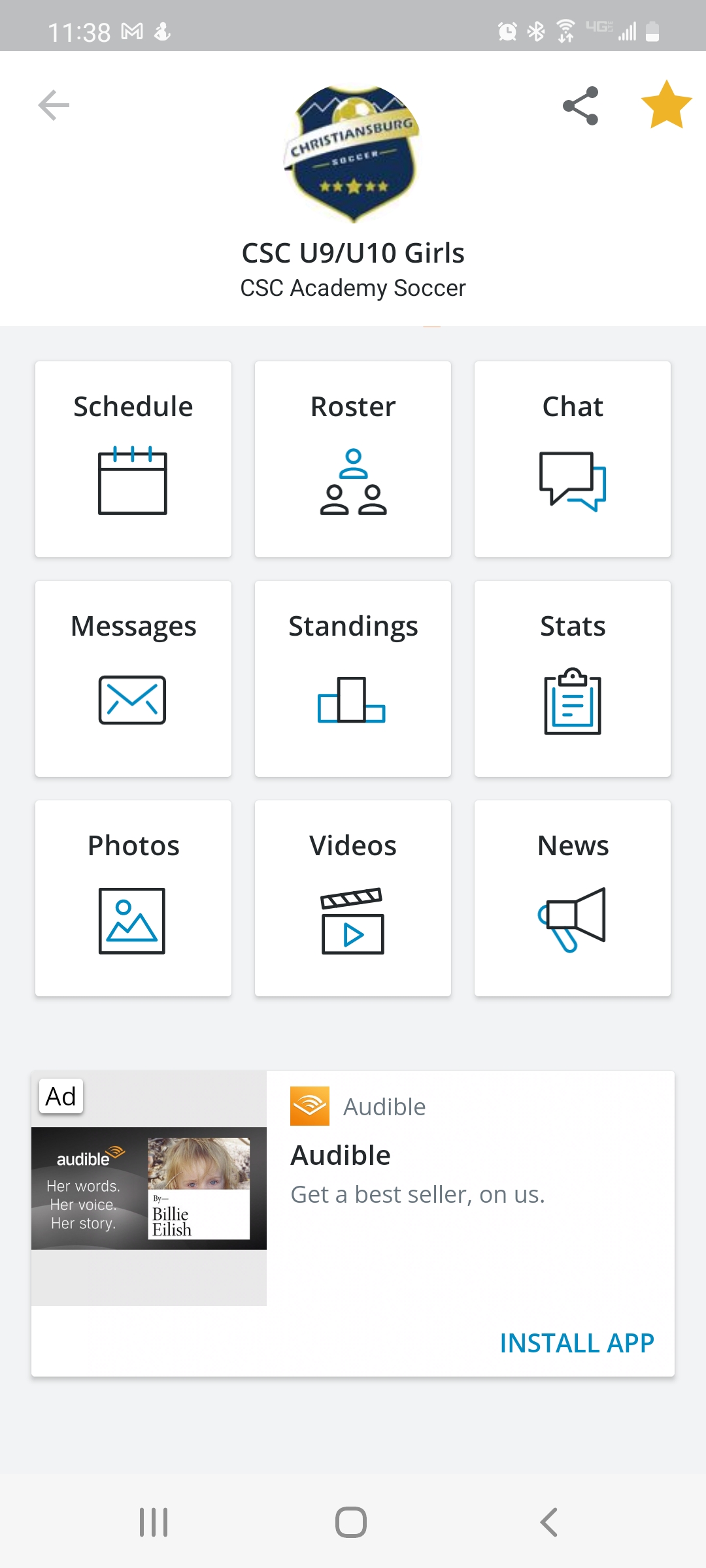Read team News
This screenshot has width=706, height=1568.
pyautogui.click(x=573, y=898)
